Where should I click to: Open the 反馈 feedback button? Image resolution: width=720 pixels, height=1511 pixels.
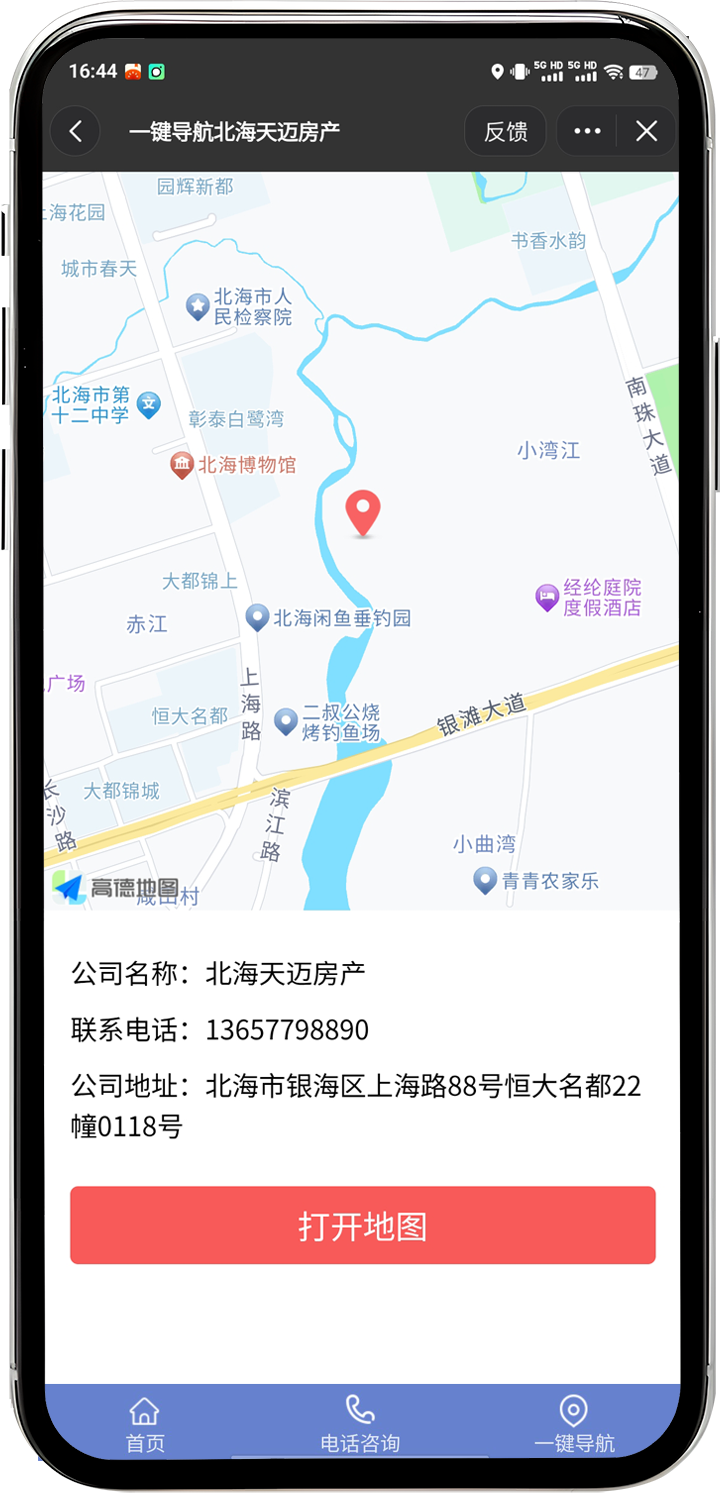[505, 131]
